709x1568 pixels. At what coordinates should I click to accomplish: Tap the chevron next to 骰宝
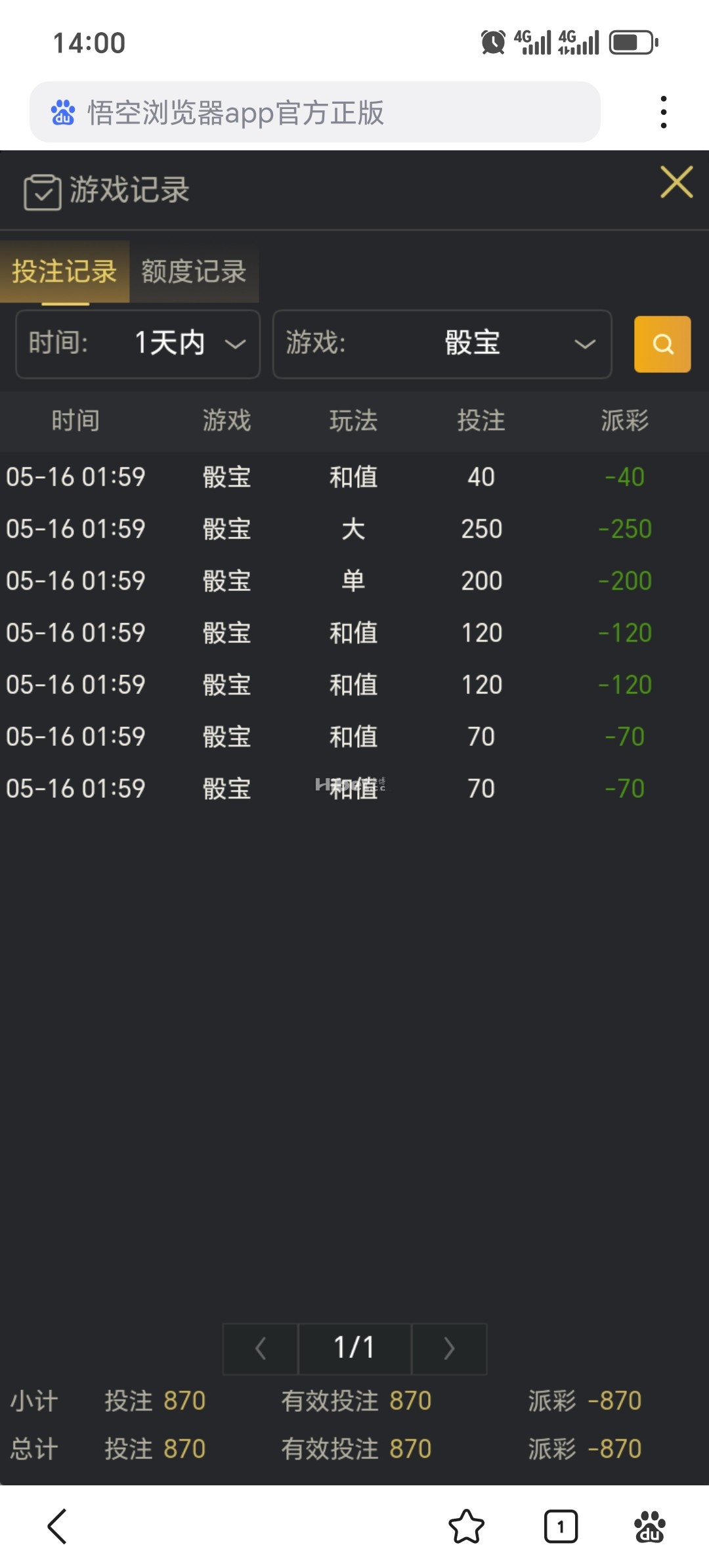[583, 344]
